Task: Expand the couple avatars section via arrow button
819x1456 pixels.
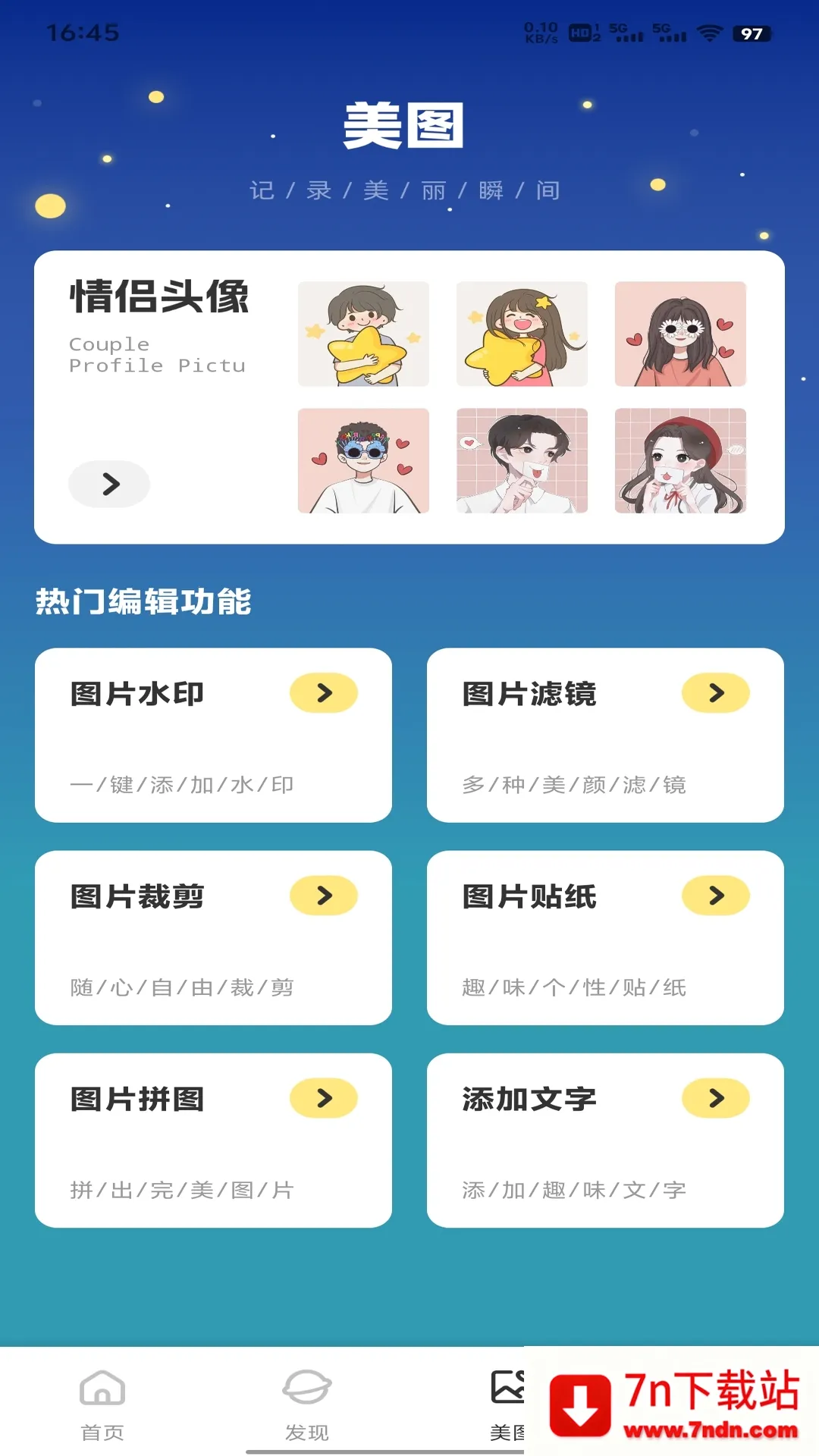Action: point(108,484)
